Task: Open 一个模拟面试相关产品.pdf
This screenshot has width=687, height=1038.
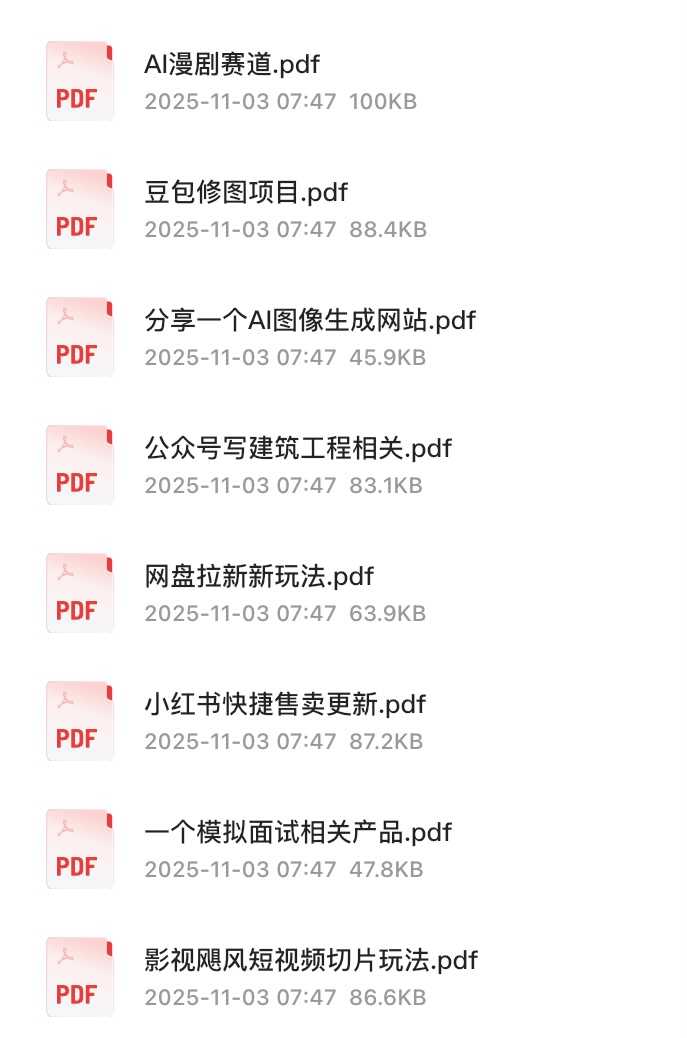Action: point(298,833)
